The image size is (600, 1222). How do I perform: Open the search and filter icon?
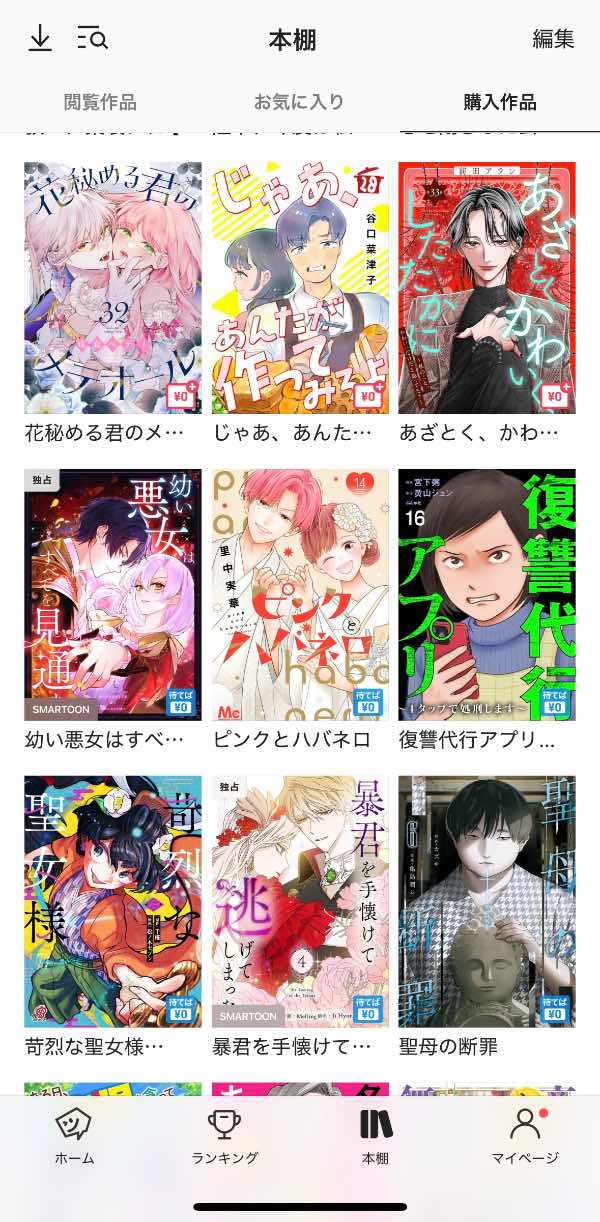[92, 39]
